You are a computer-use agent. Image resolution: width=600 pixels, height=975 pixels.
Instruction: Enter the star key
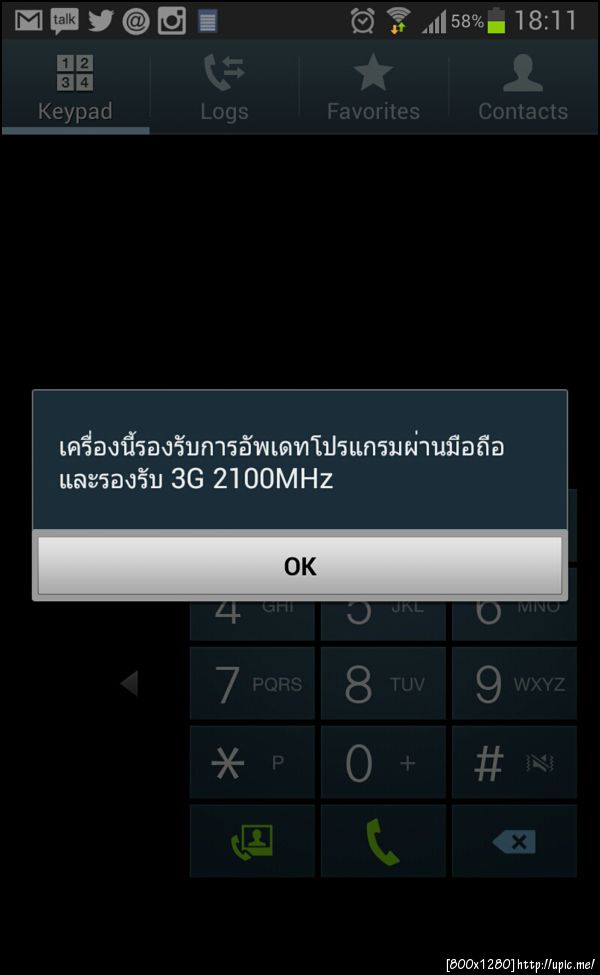click(x=252, y=763)
